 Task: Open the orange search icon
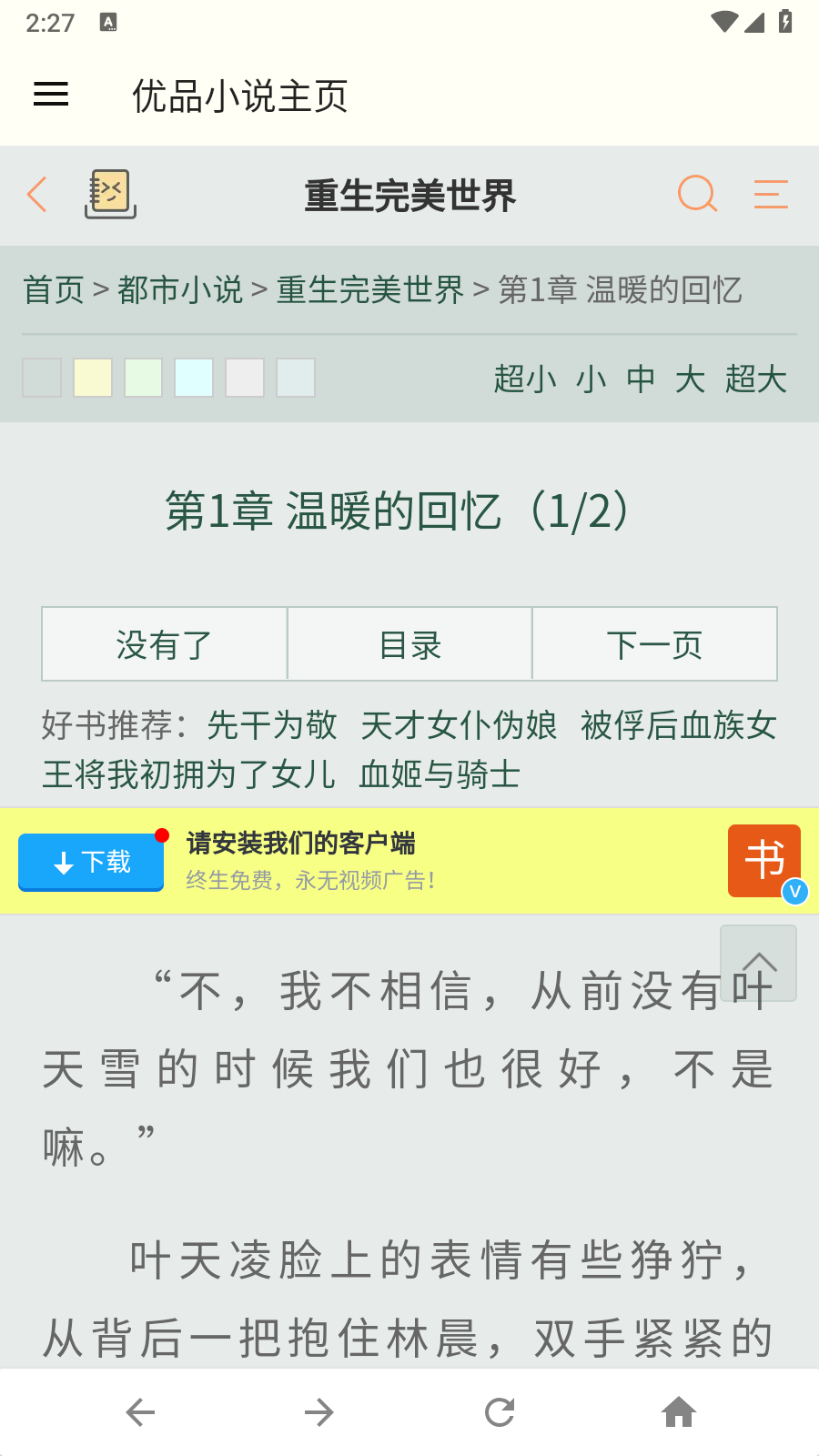click(x=698, y=194)
